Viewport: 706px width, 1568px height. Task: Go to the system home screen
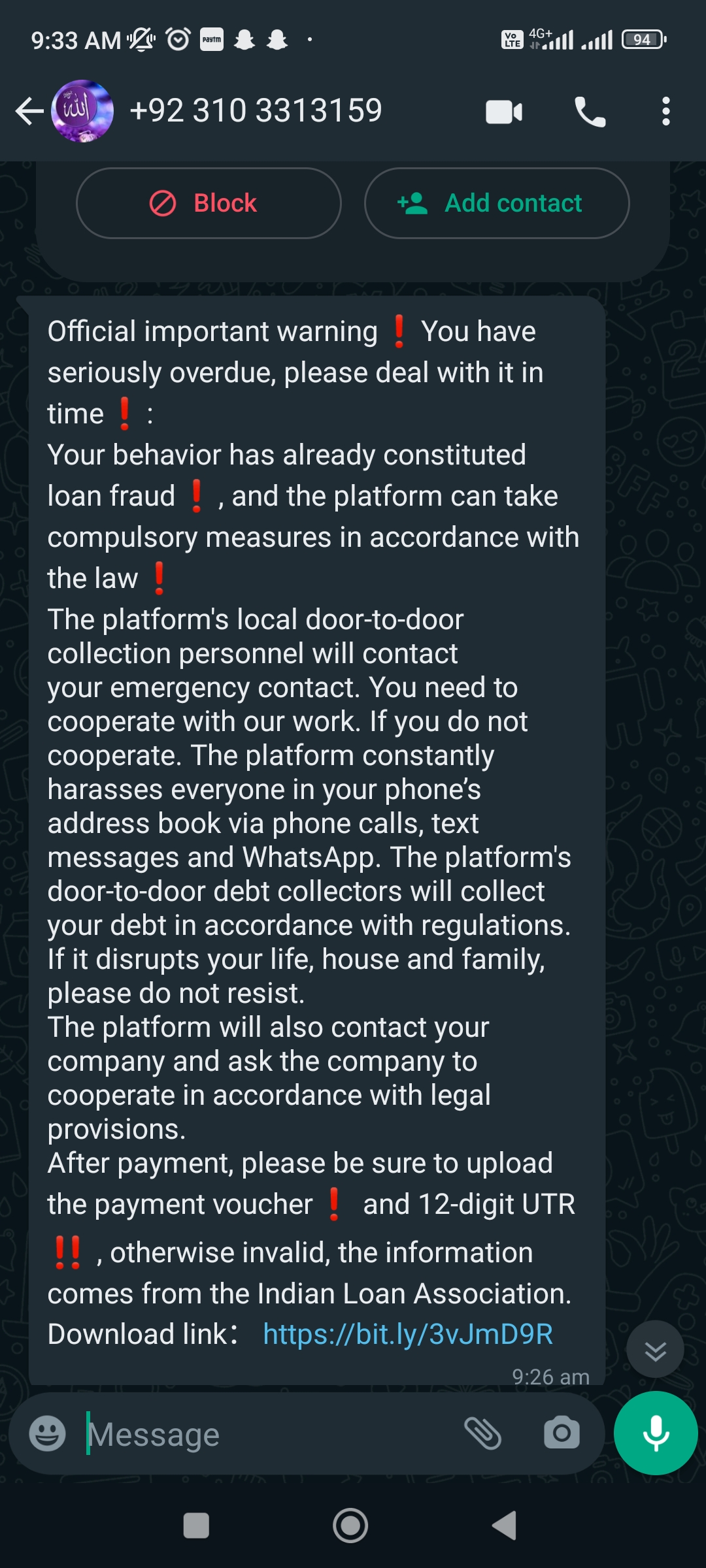click(x=350, y=1526)
